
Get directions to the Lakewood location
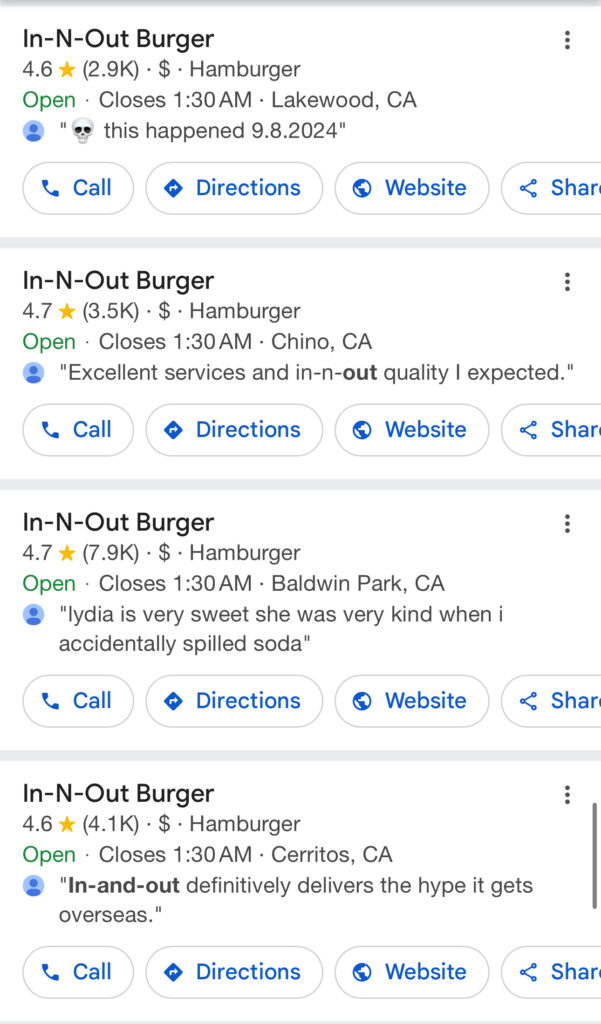pos(234,188)
